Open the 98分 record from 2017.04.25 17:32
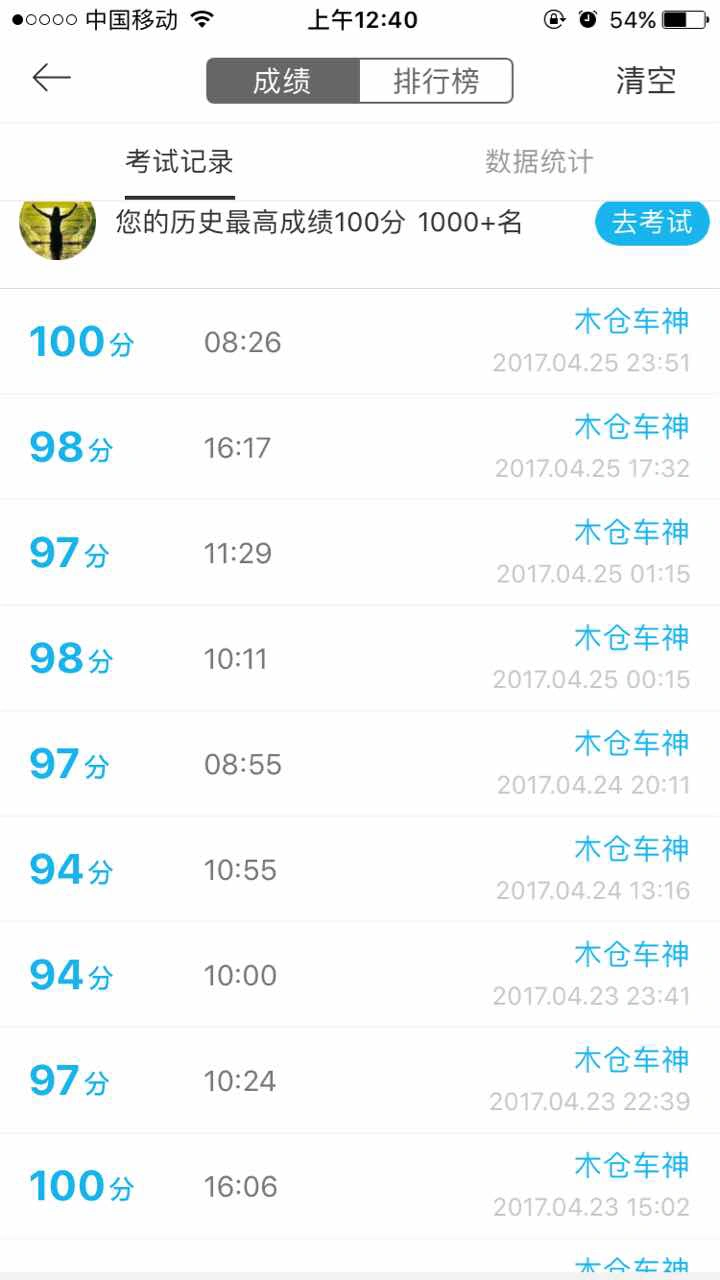This screenshot has height=1280, width=720. [360, 447]
